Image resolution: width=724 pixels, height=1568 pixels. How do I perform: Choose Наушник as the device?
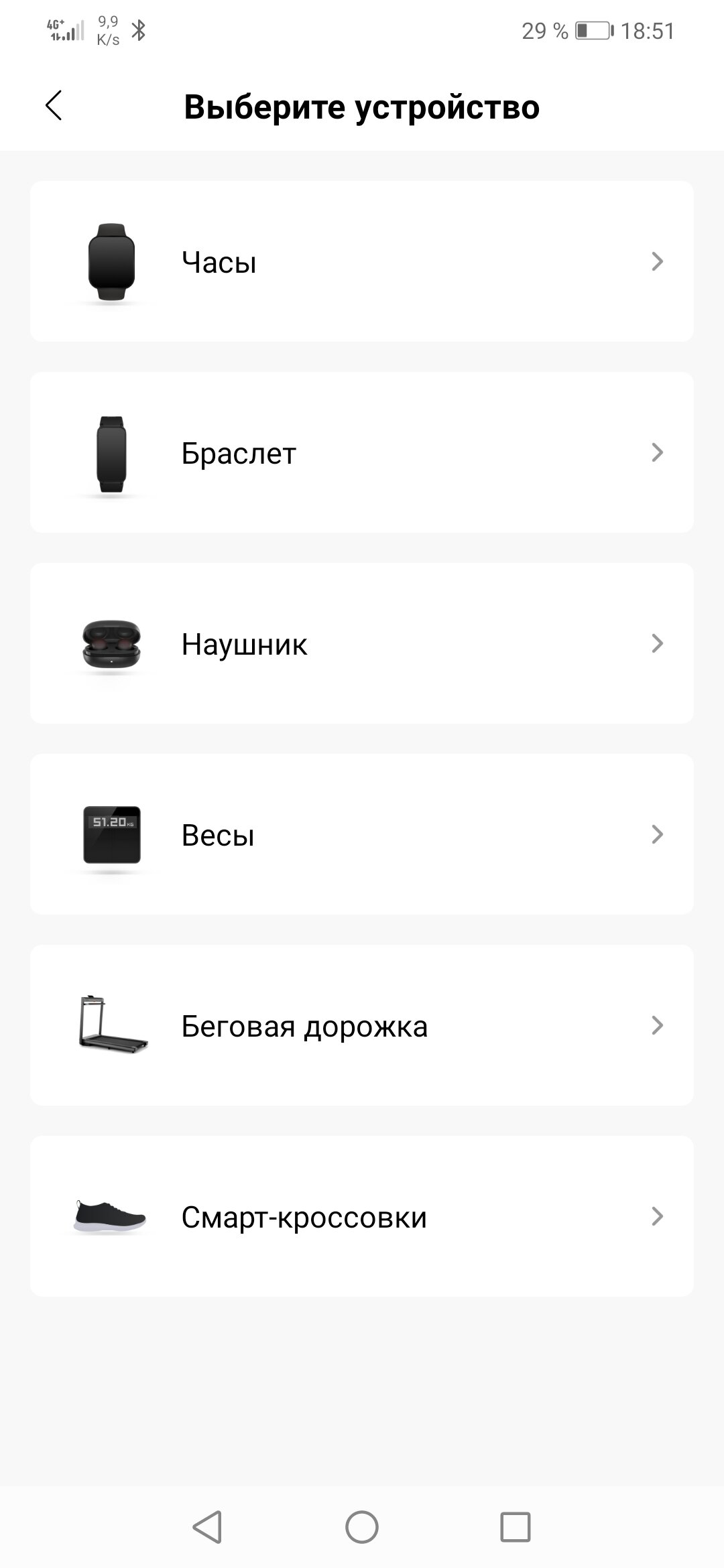tap(362, 643)
